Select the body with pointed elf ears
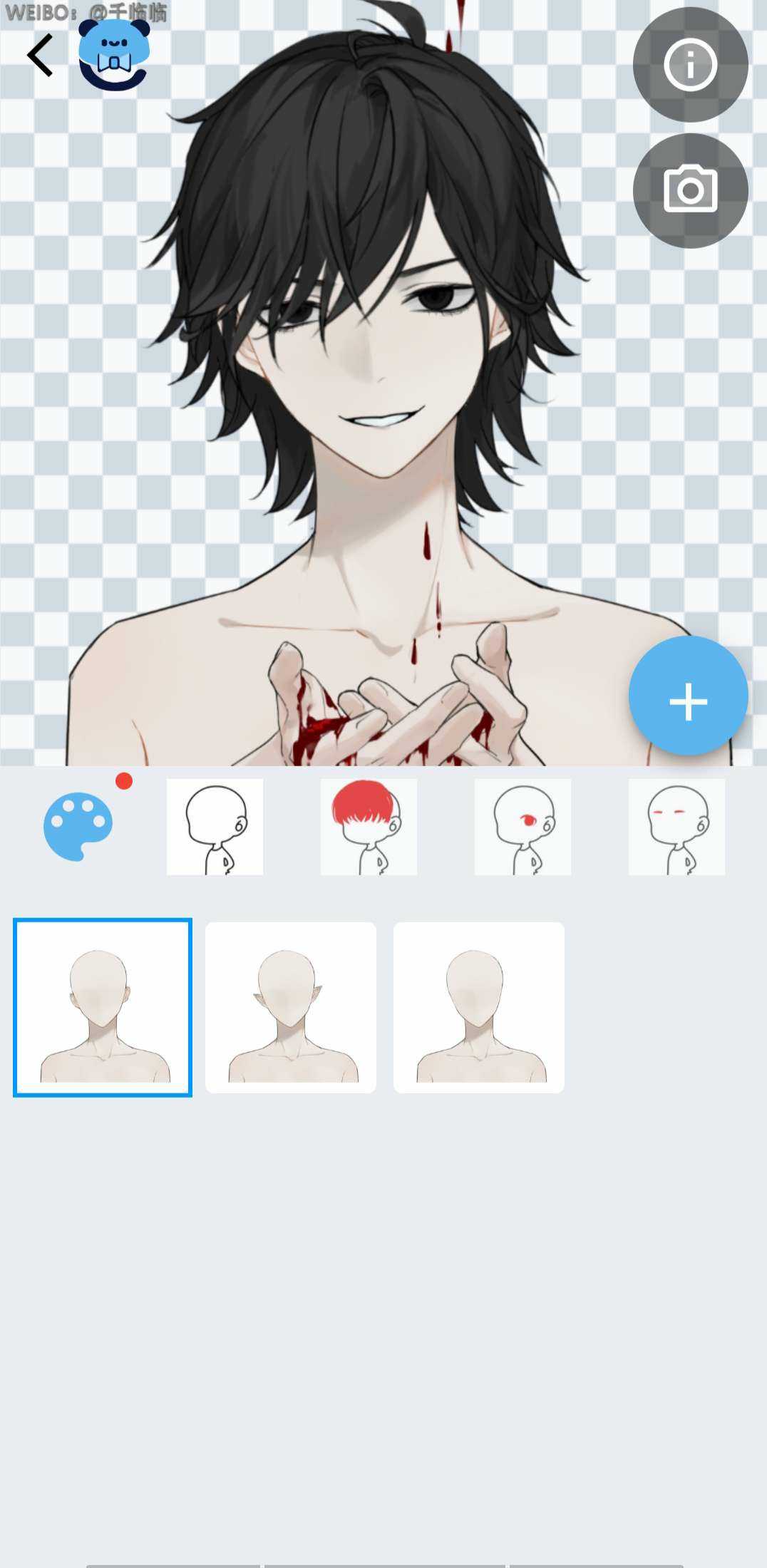The height and width of the screenshot is (1568, 767). click(x=291, y=1007)
